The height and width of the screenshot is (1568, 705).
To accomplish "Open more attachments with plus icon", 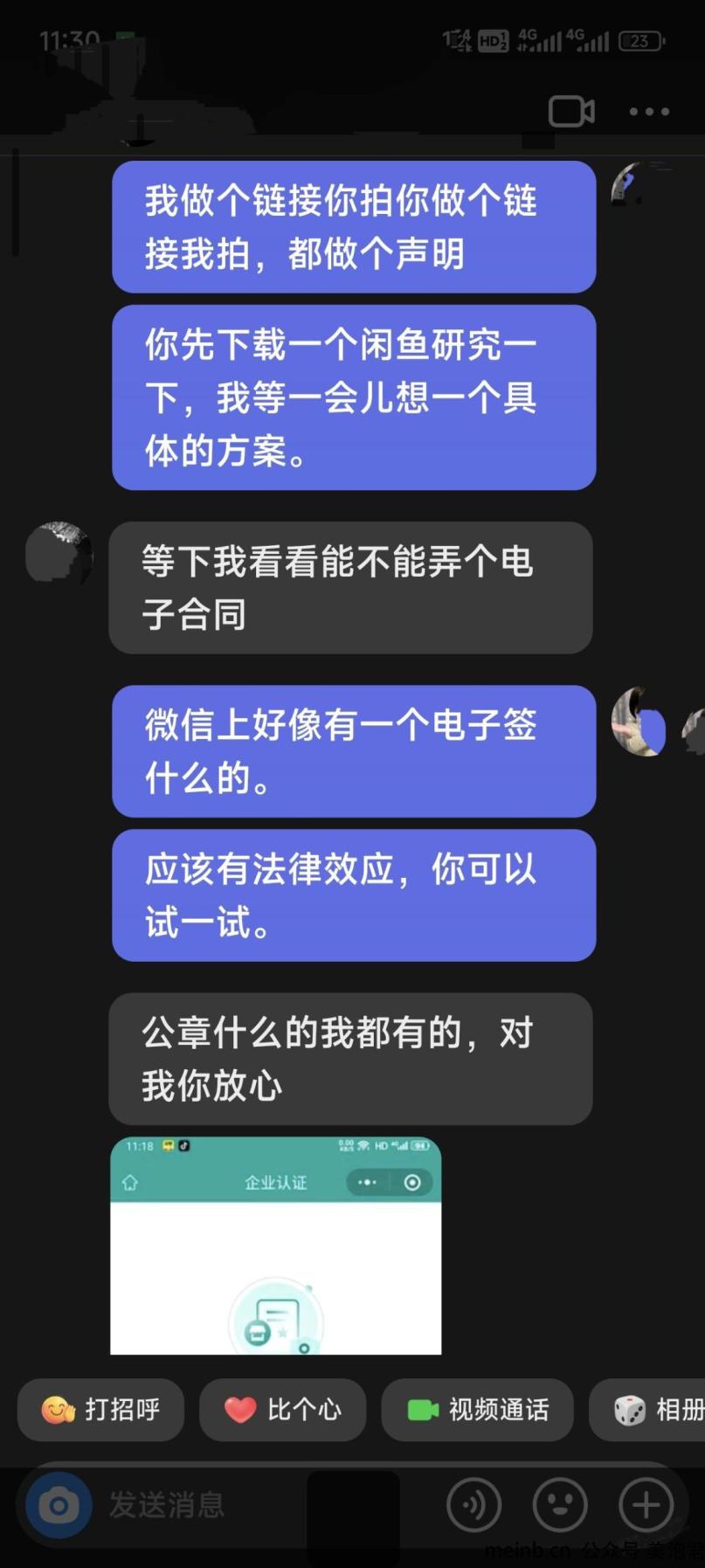I will 646,1505.
